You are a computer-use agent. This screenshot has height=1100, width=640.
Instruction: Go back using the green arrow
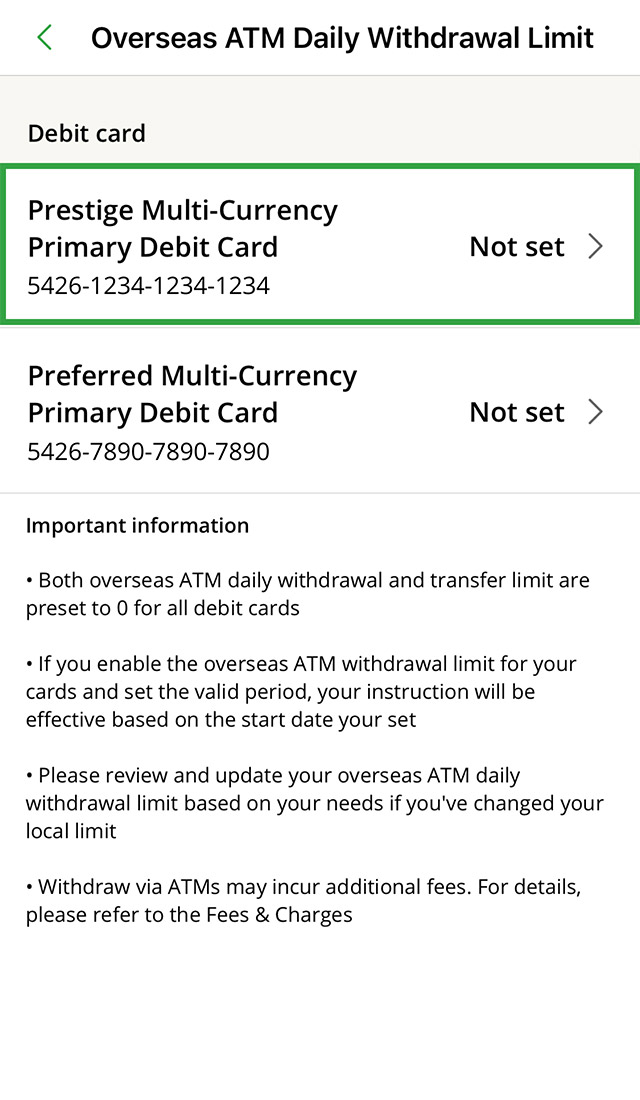pyautogui.click(x=45, y=38)
